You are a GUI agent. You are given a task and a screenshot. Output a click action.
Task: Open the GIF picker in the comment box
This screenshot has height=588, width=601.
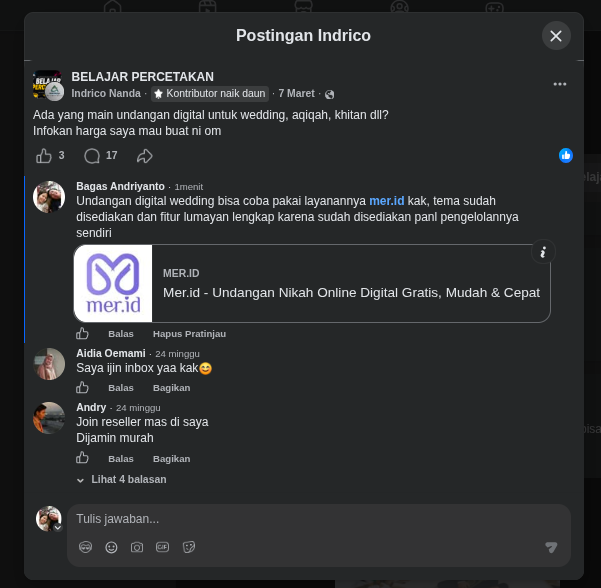click(163, 547)
